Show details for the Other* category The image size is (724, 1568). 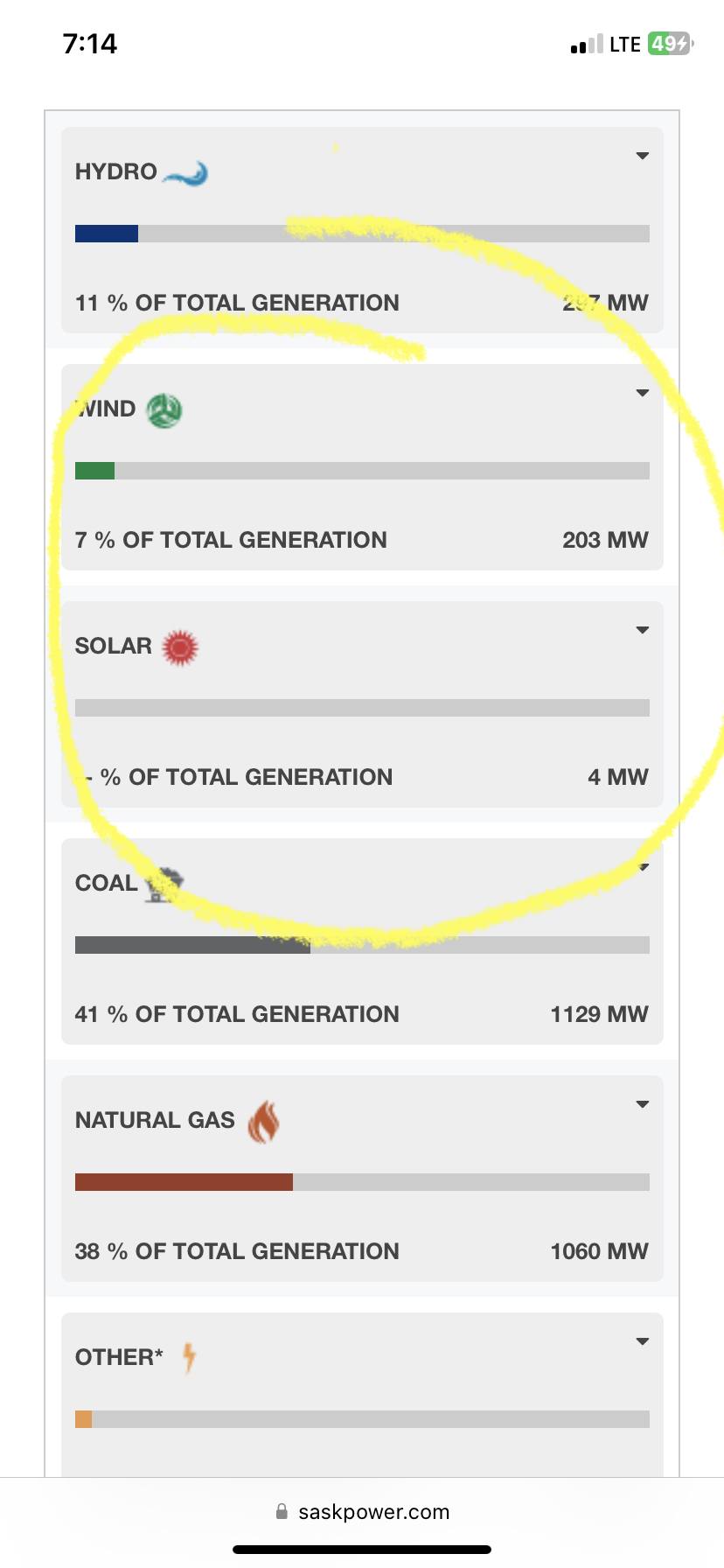point(642,1341)
